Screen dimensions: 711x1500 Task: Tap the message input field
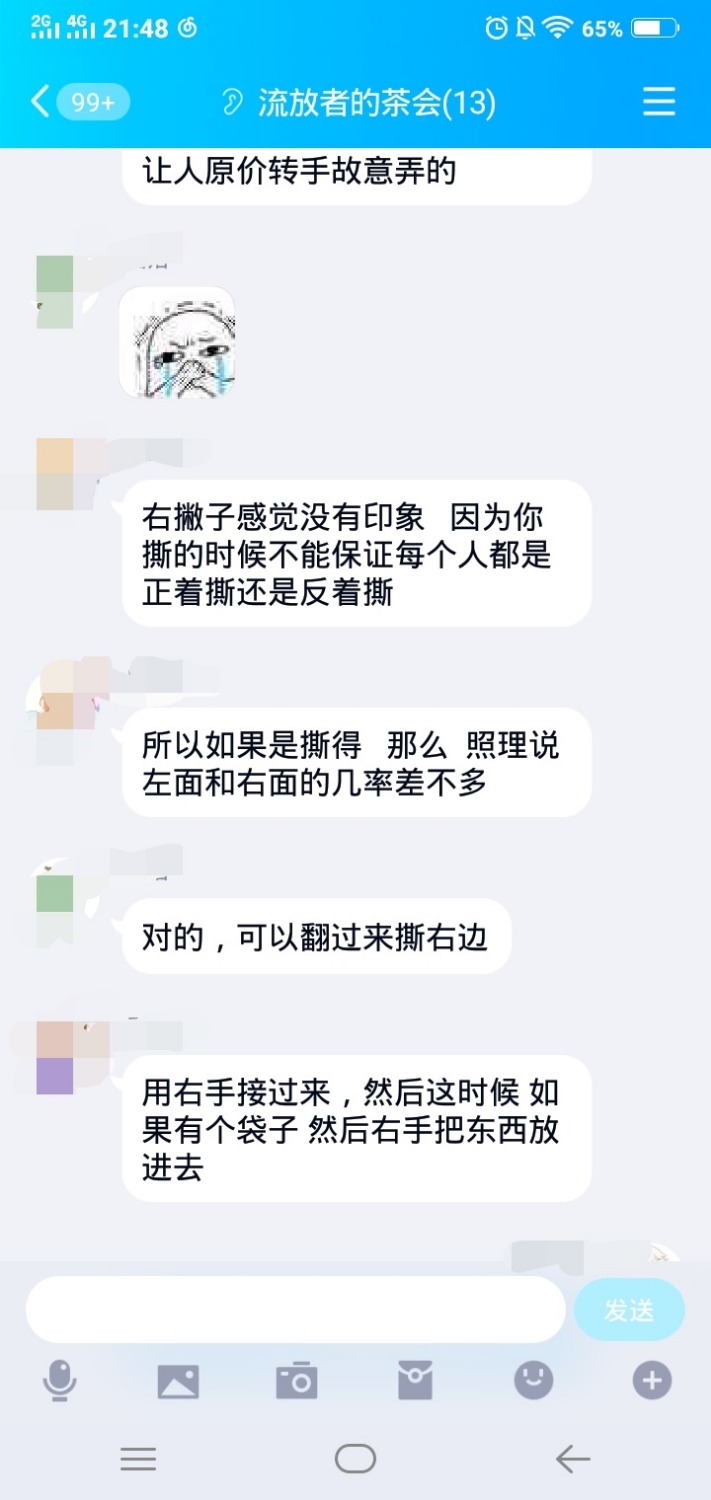click(x=295, y=1309)
